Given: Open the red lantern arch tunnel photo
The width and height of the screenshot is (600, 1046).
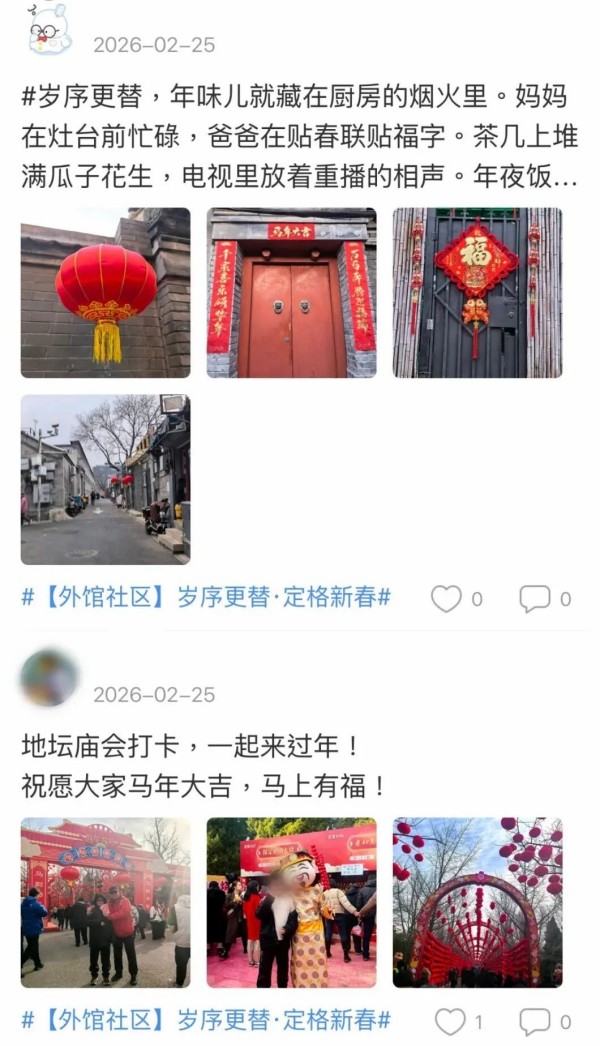Looking at the screenshot, I should click(477, 902).
